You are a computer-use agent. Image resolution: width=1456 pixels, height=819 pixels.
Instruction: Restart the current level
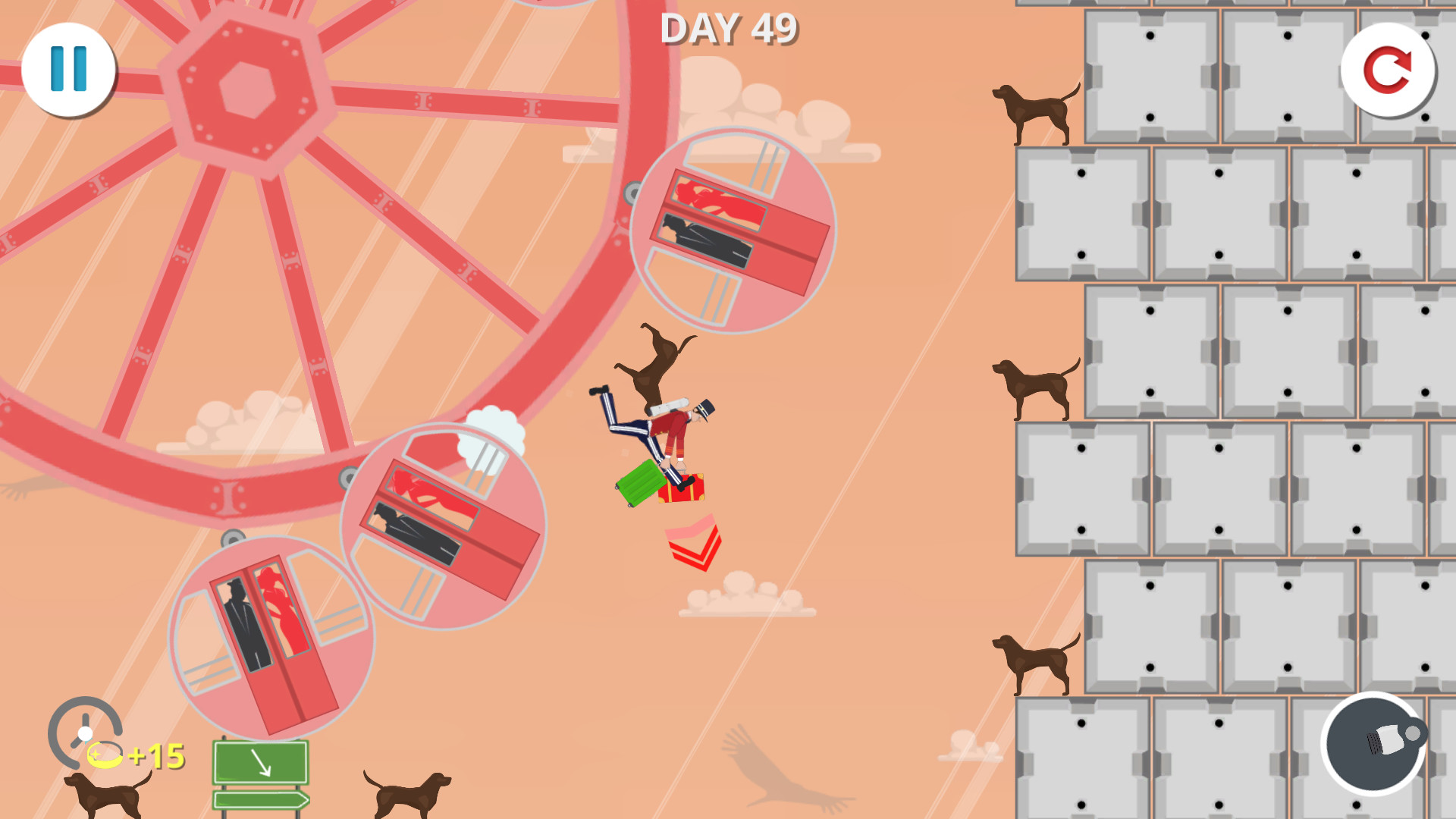[1387, 69]
